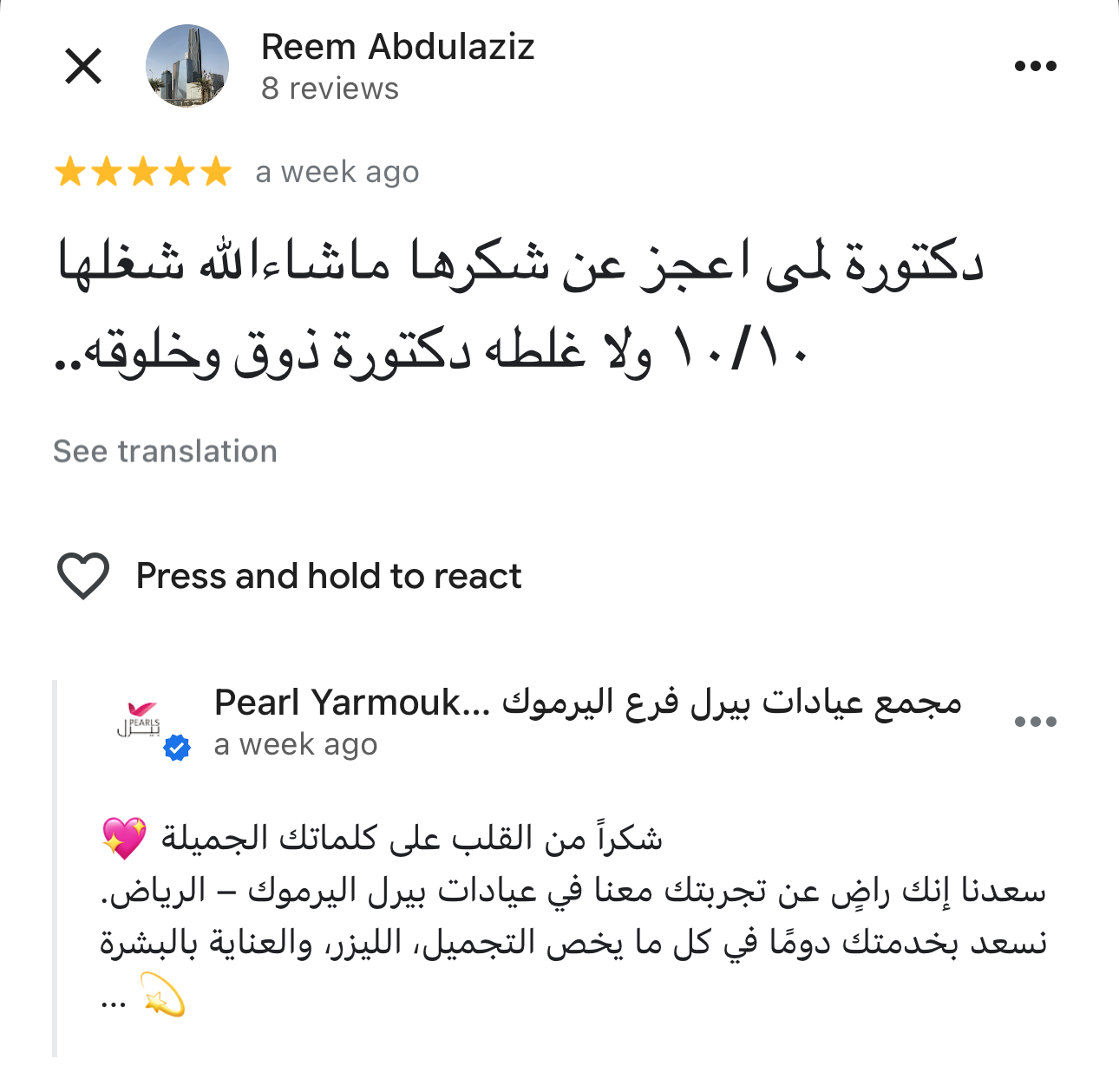Close the review detail view
1119x1092 pixels.
pyautogui.click(x=83, y=67)
